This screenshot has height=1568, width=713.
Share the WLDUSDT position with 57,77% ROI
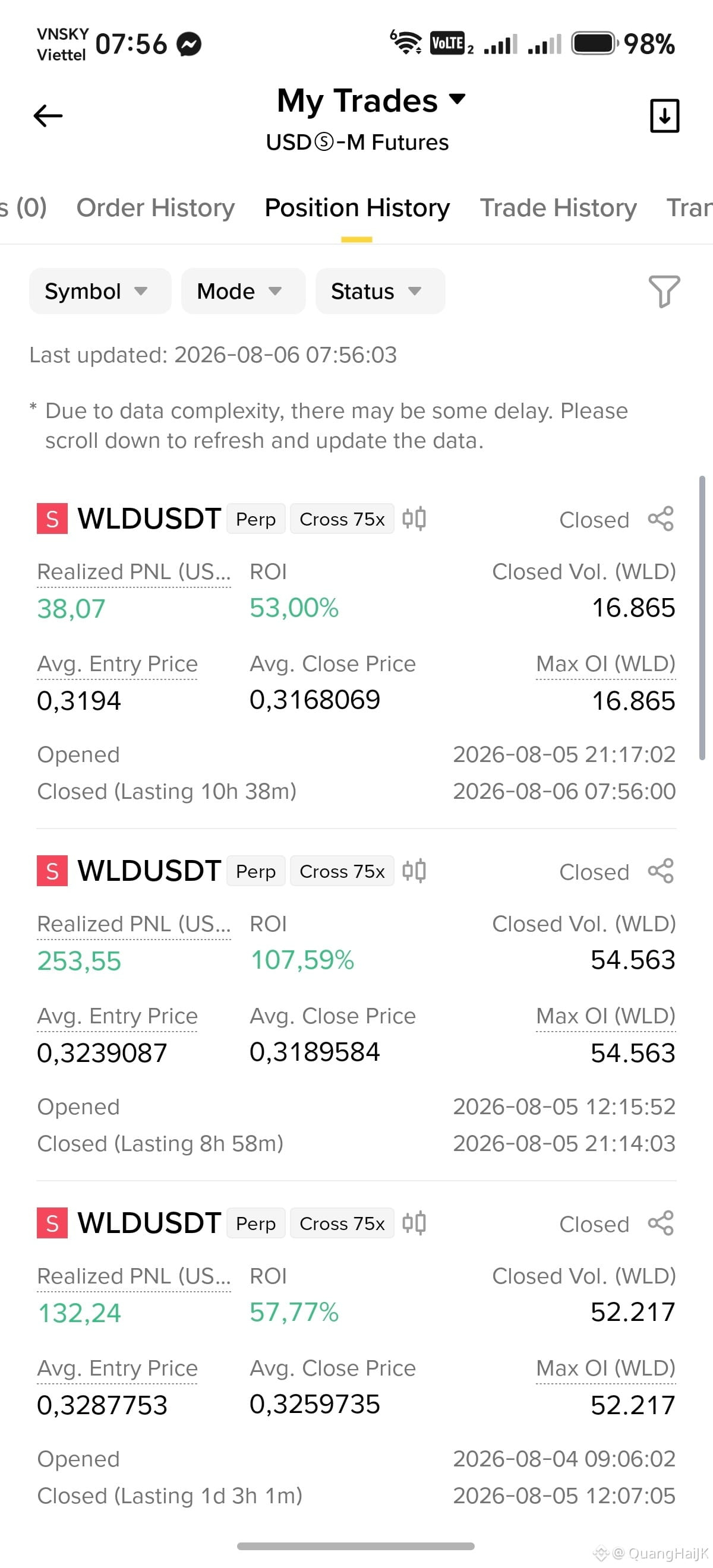click(x=661, y=1223)
